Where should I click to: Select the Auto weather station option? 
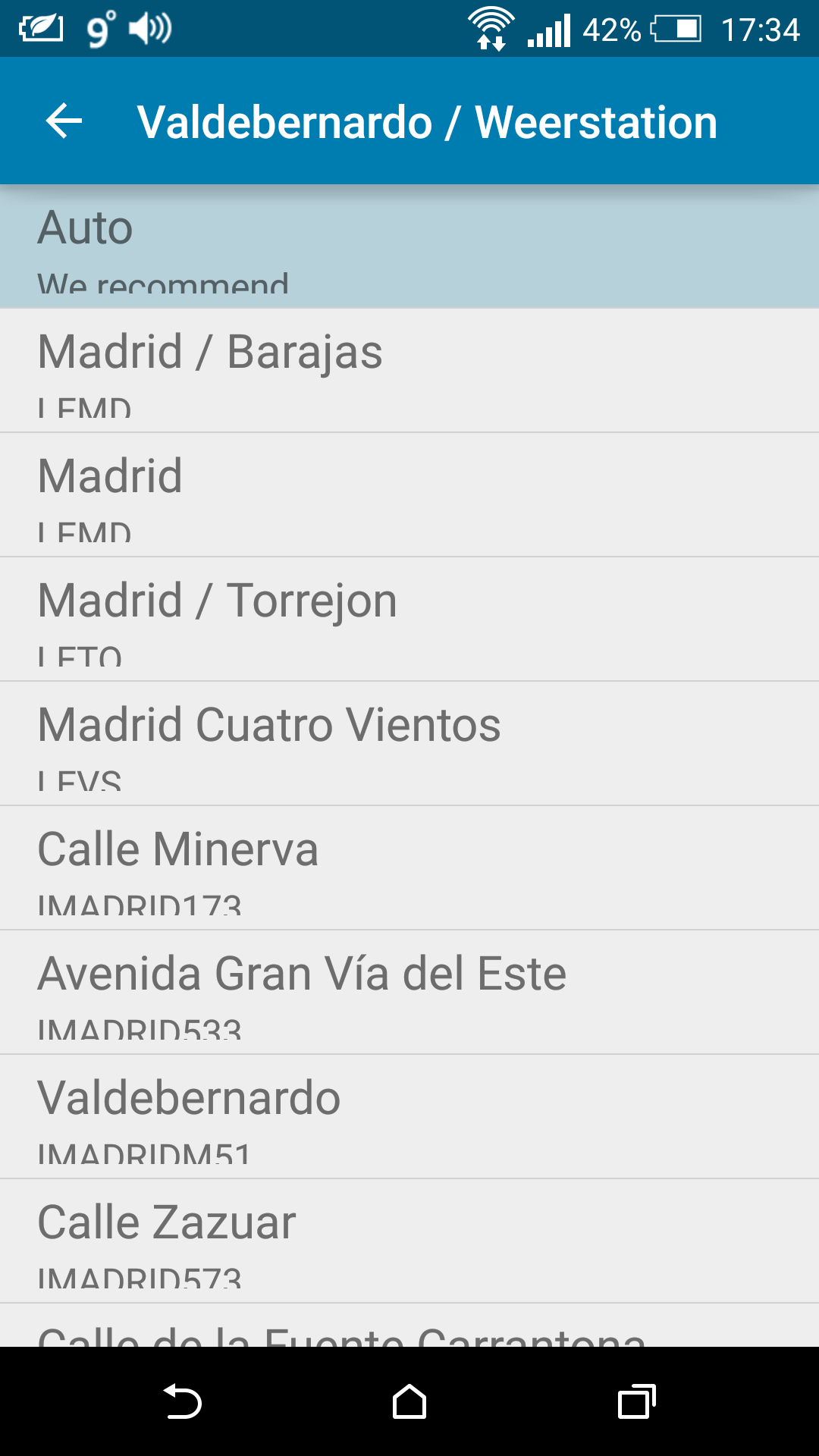pos(409,247)
